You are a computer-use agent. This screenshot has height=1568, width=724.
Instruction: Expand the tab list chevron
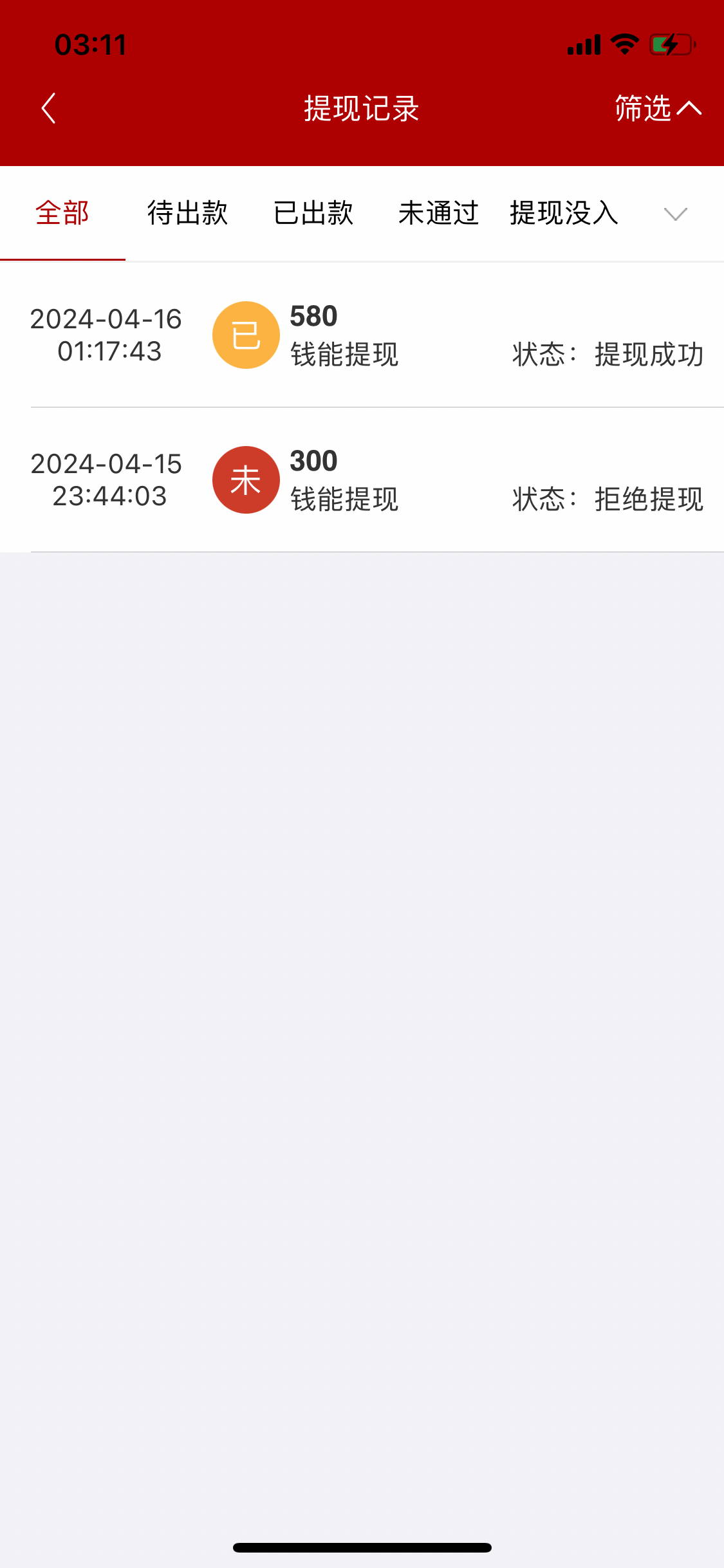[675, 214]
